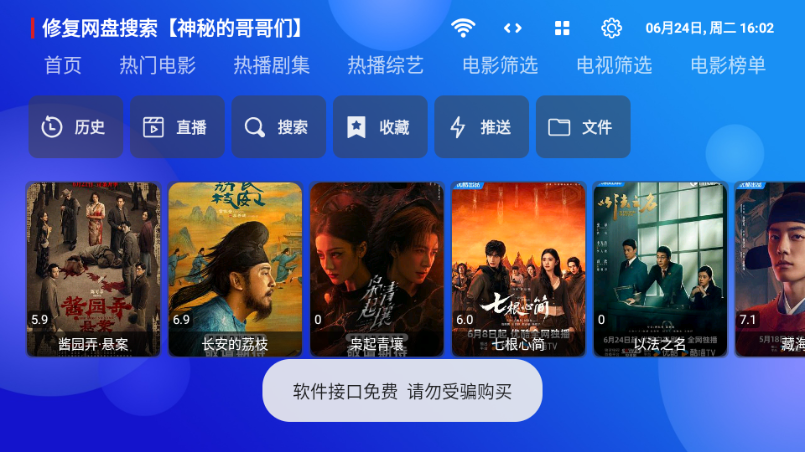Screen dimensions: 805x452
Task: Tap the grid layout icon
Action: [562, 28]
